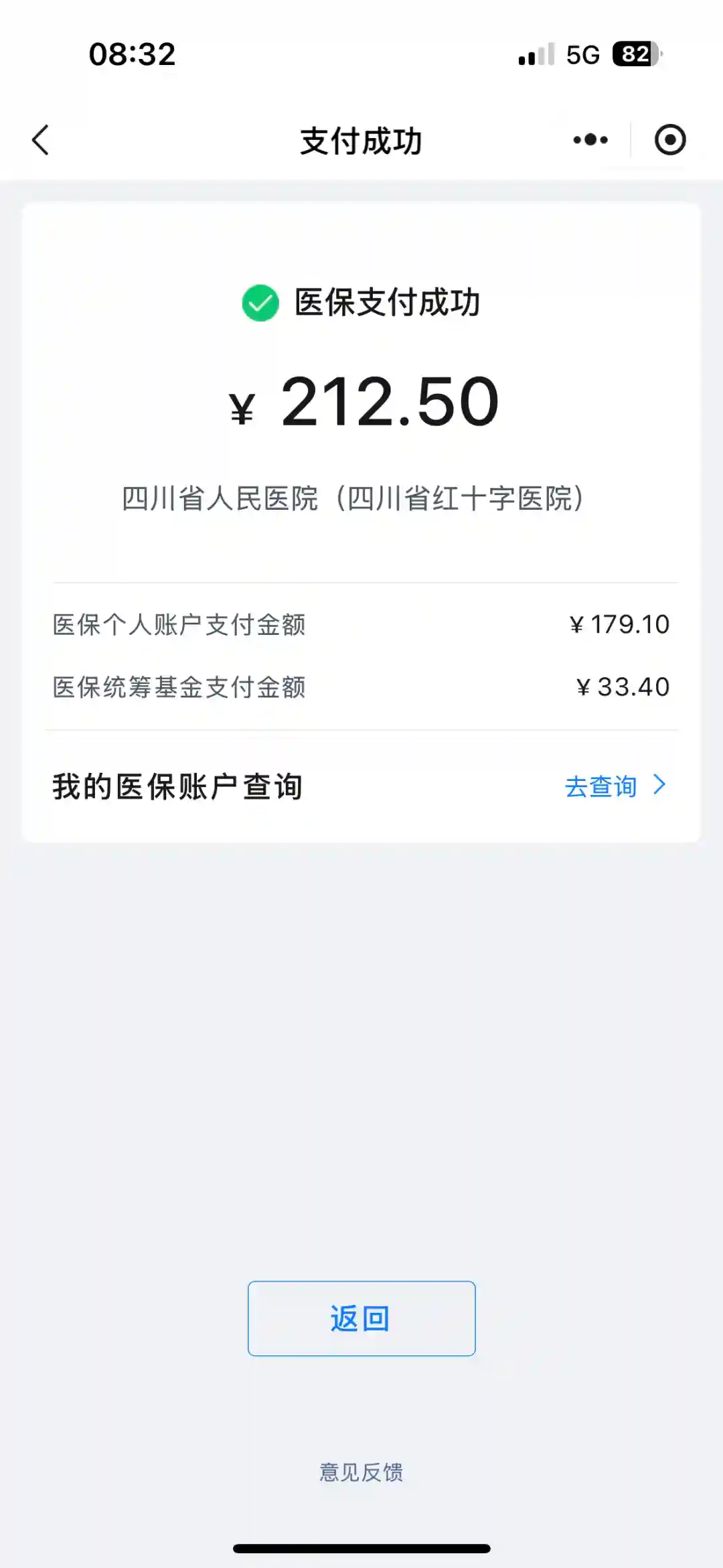Close the mini program via circle icon
The width and height of the screenshot is (723, 1568).
pos(669,140)
